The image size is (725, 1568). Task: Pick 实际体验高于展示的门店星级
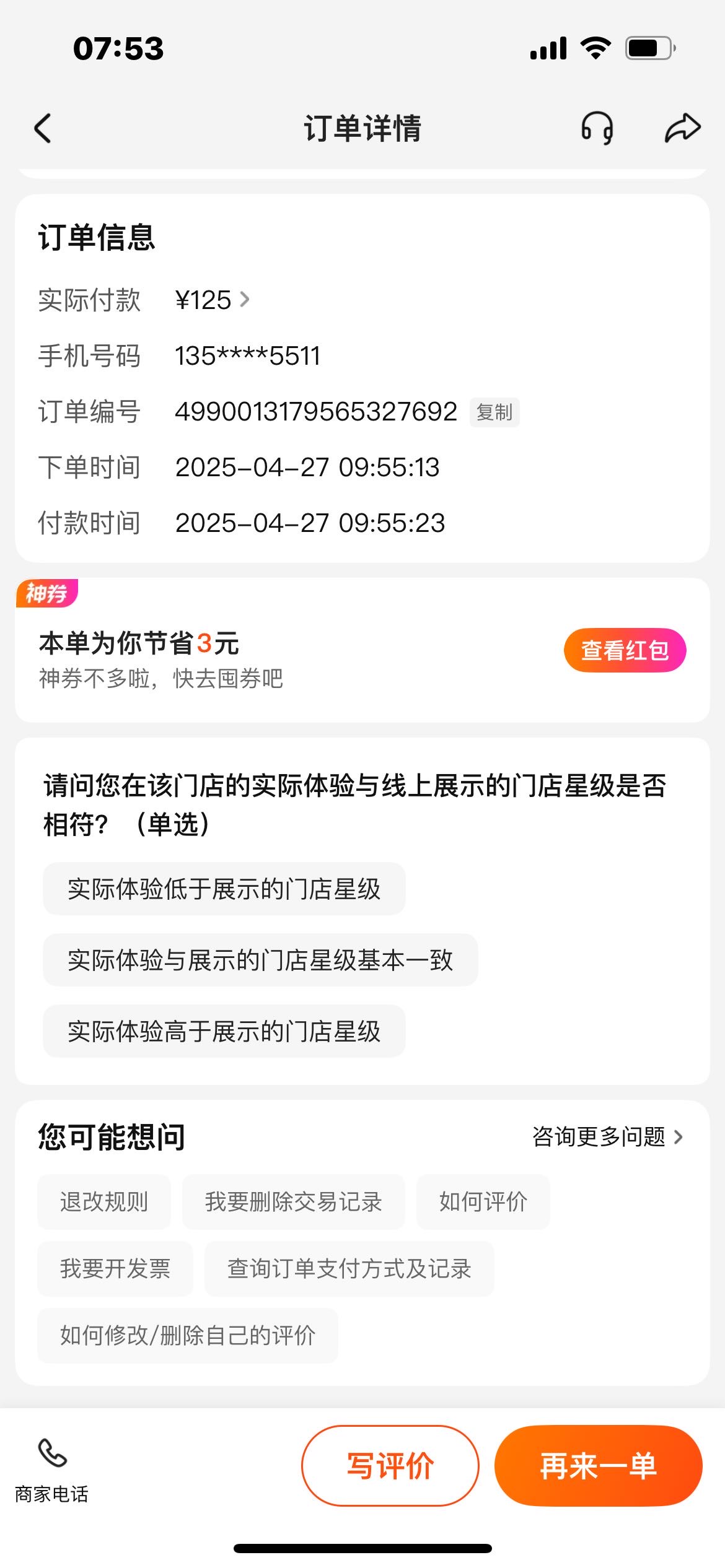pos(224,1031)
